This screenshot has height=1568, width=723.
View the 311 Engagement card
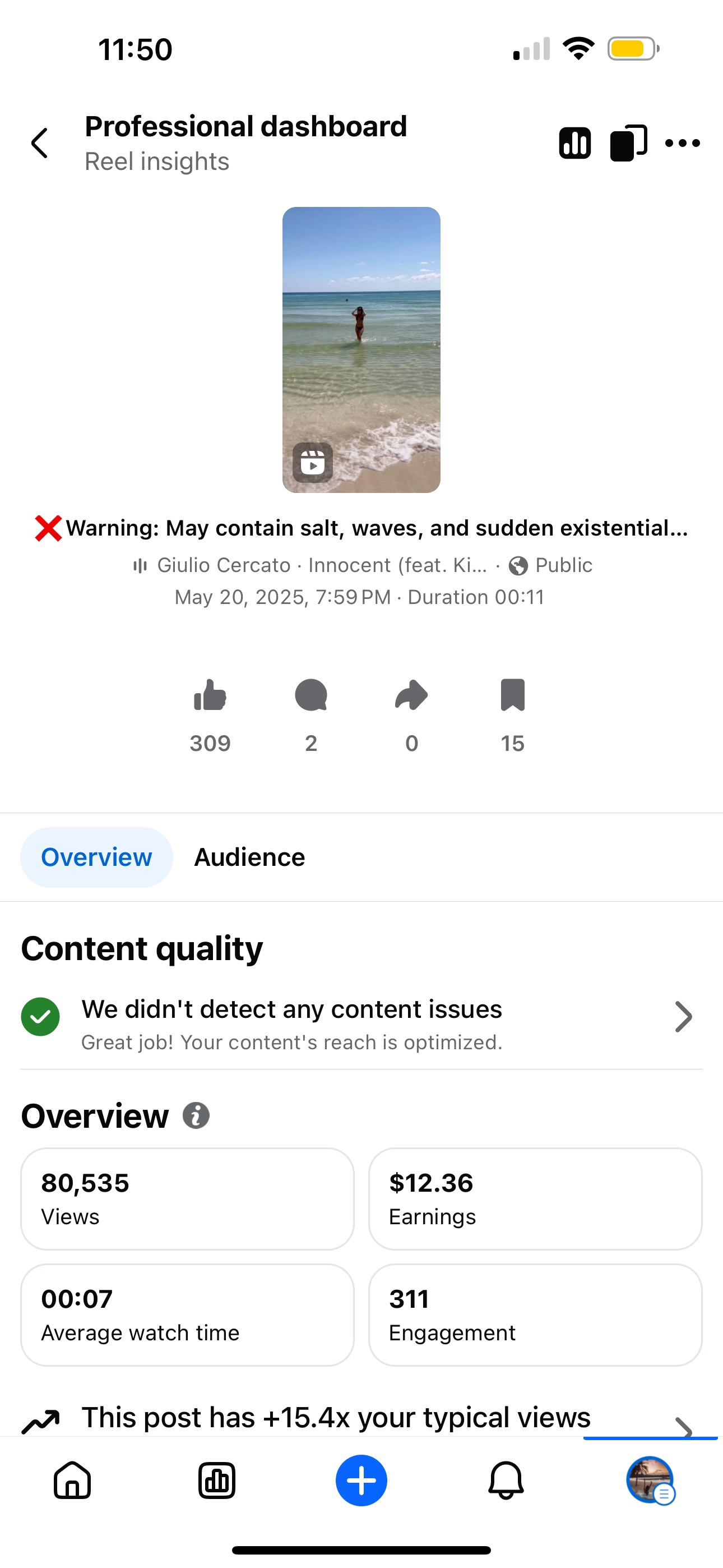tap(535, 1315)
